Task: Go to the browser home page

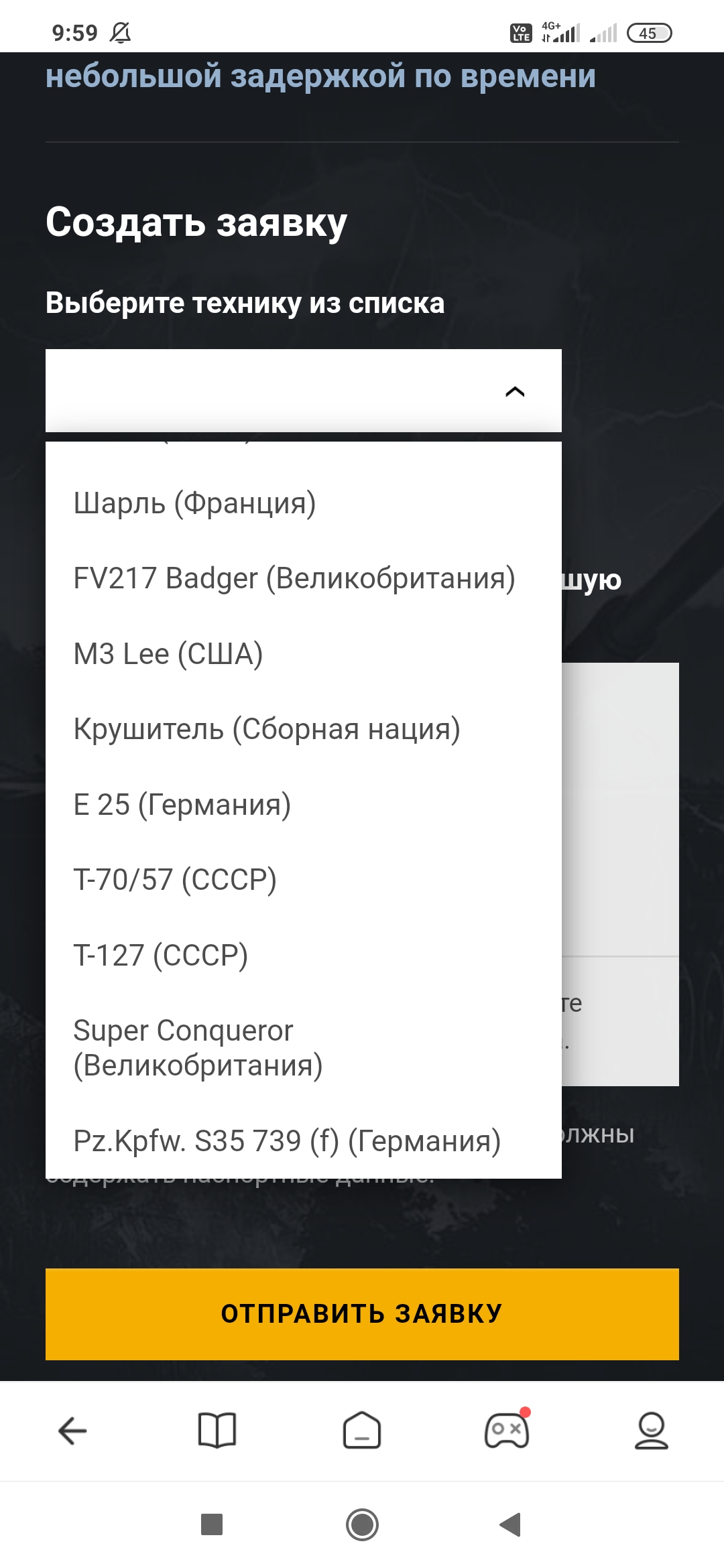Action: [362, 1431]
